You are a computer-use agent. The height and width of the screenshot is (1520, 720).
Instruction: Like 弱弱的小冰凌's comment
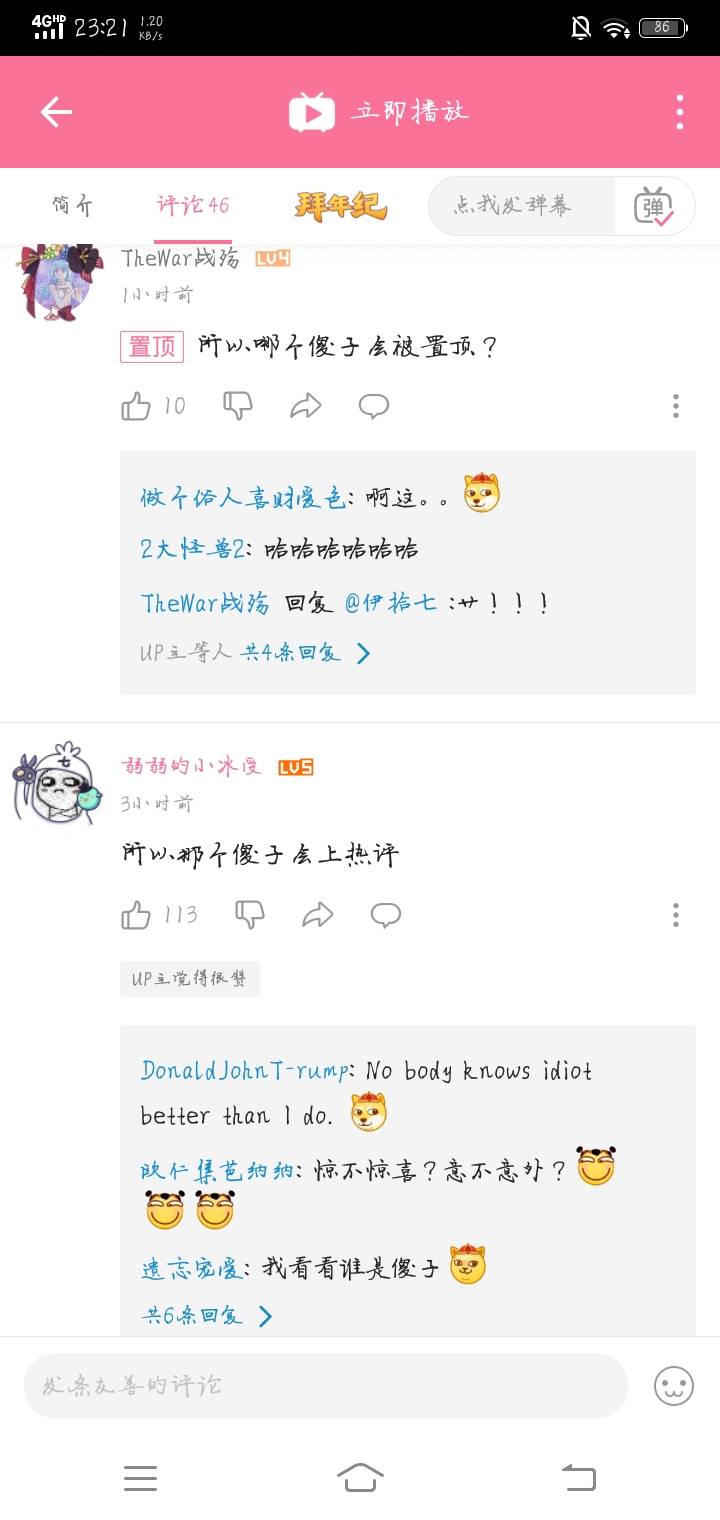[x=136, y=915]
